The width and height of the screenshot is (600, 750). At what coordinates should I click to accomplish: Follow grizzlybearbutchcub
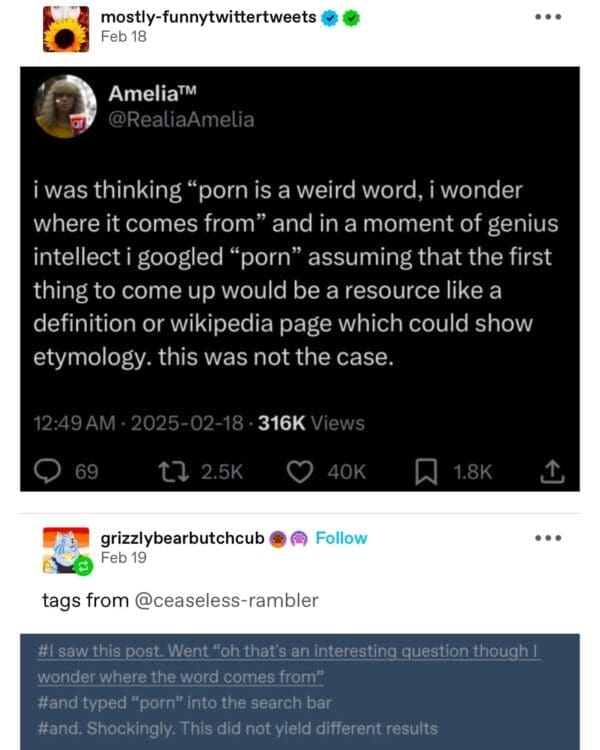(x=341, y=538)
